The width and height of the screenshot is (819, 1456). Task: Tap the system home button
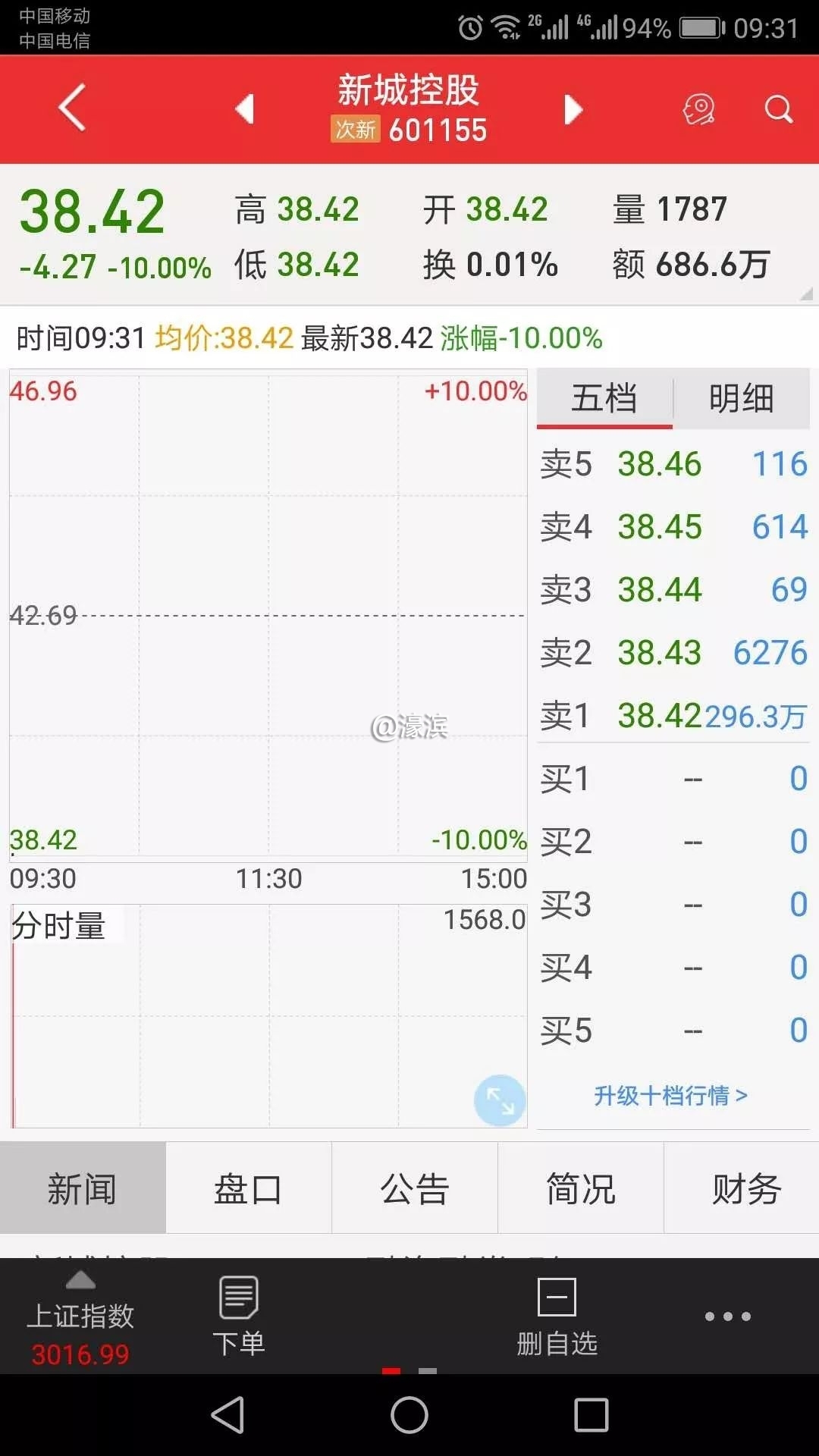coord(409,1415)
